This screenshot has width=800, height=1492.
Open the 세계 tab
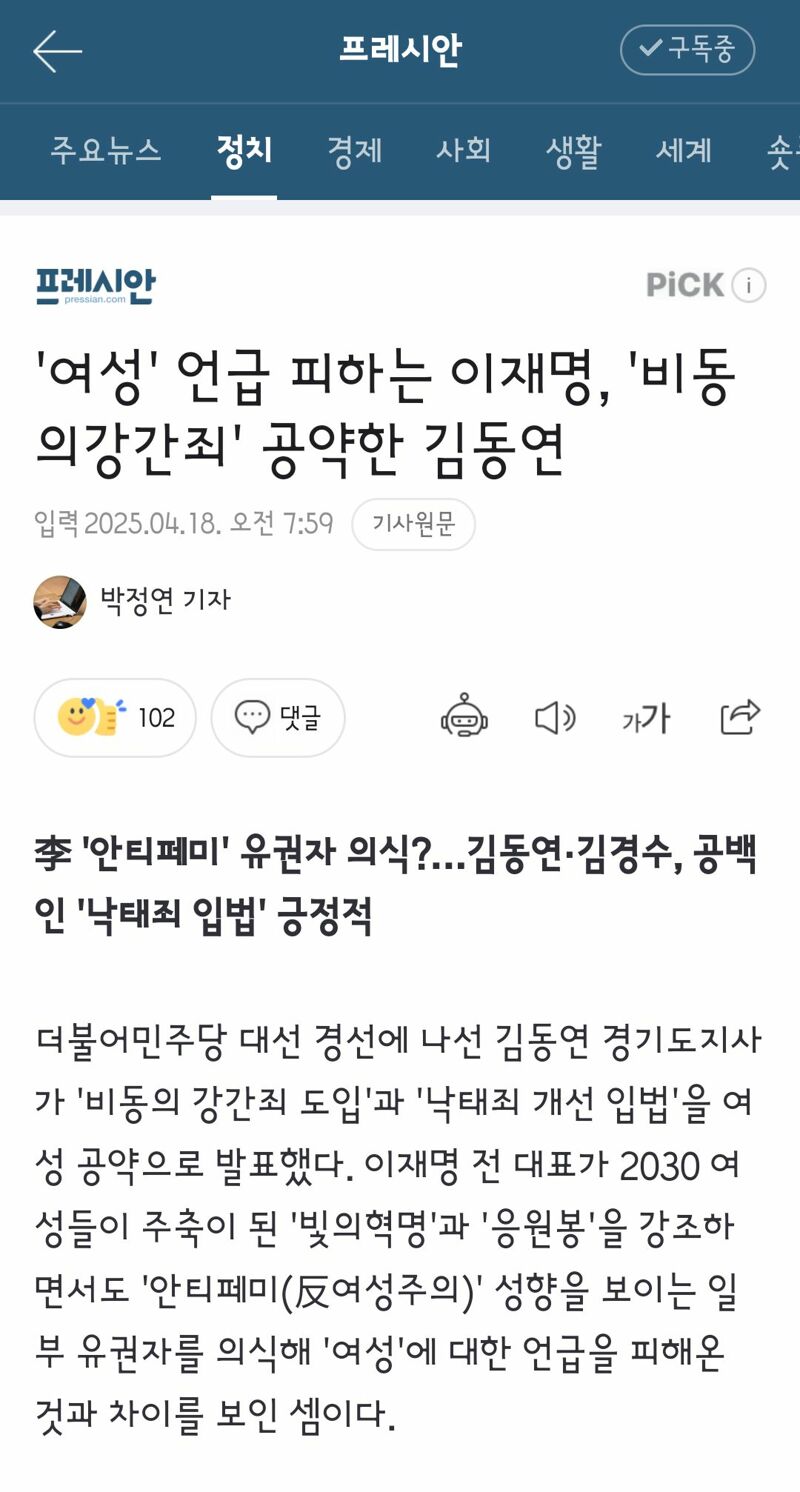684,151
